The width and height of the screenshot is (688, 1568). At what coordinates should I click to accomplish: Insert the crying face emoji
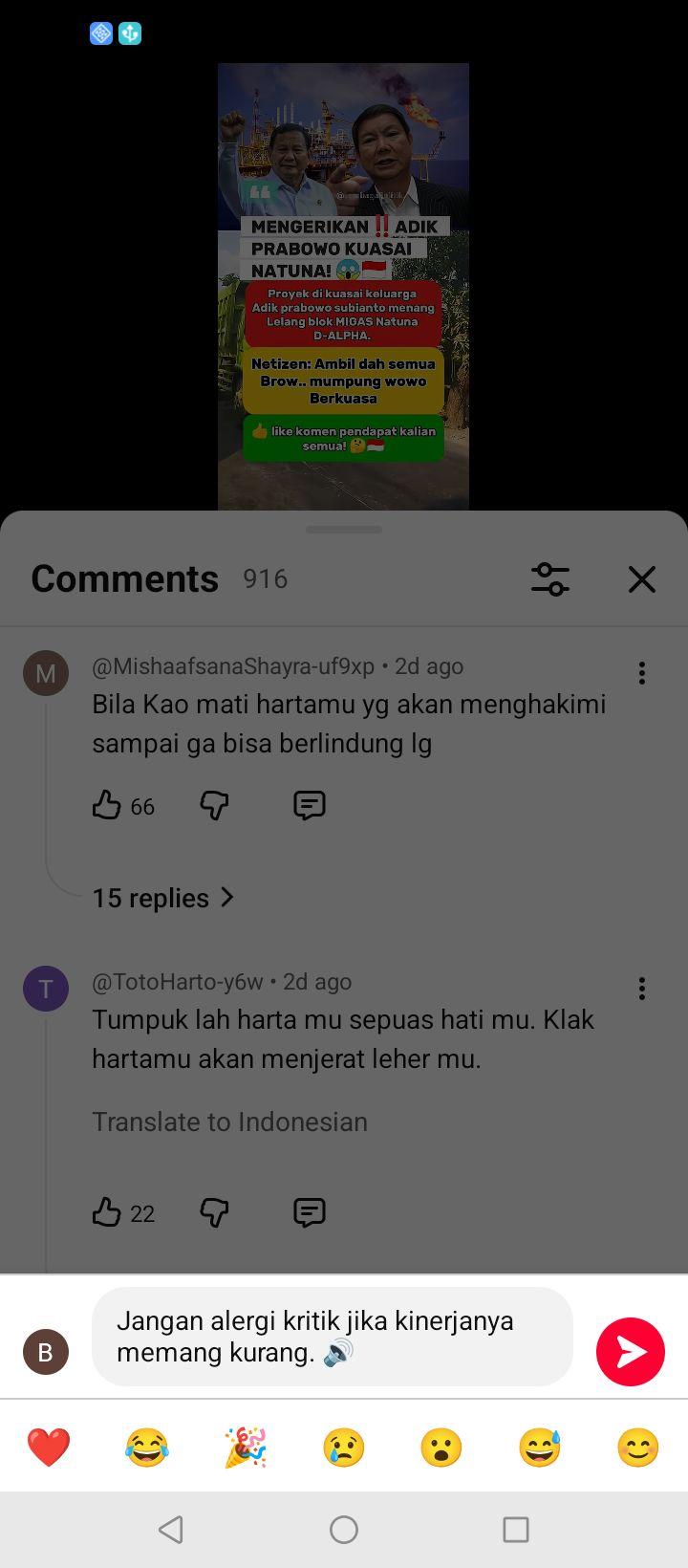(x=344, y=1448)
